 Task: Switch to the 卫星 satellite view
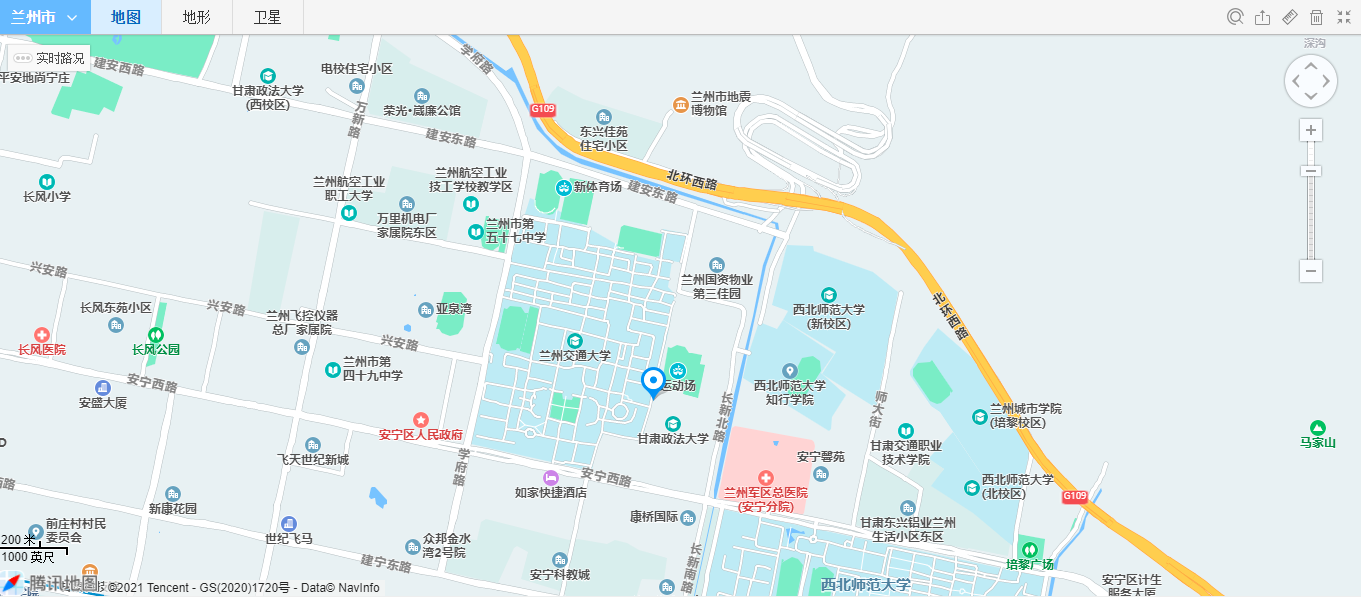point(267,17)
